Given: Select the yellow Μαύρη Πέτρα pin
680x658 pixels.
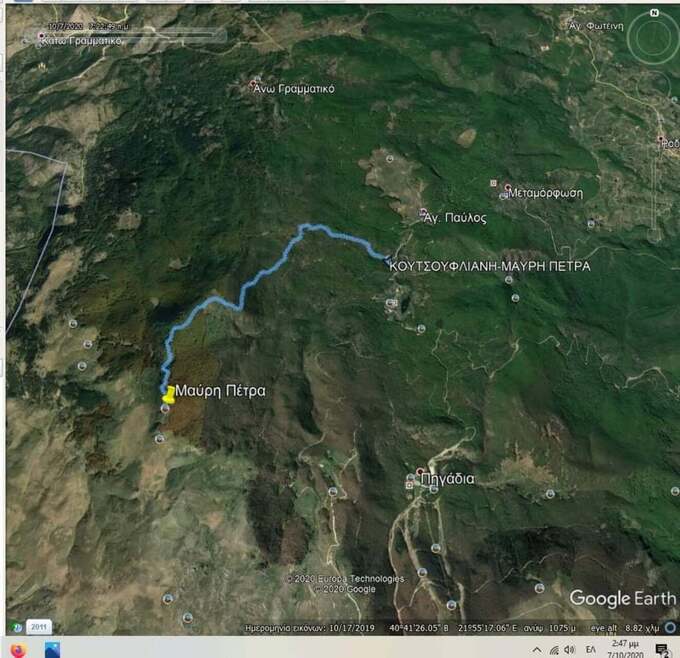Looking at the screenshot, I should 170,394.
